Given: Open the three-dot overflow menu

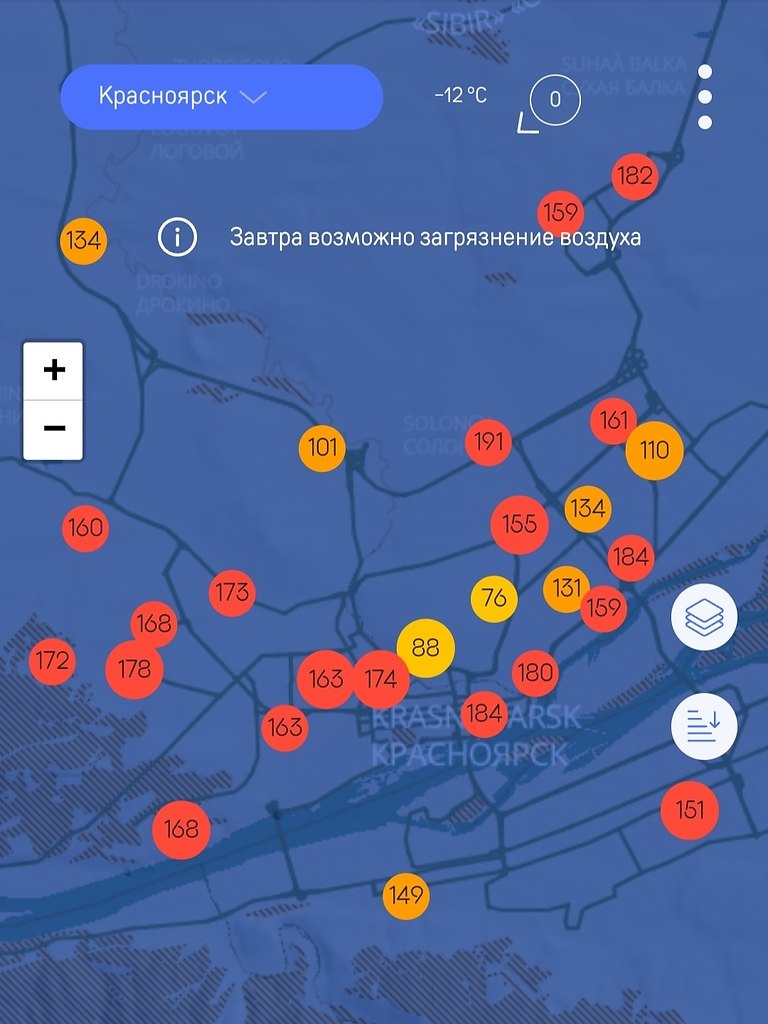Looking at the screenshot, I should pyautogui.click(x=705, y=97).
